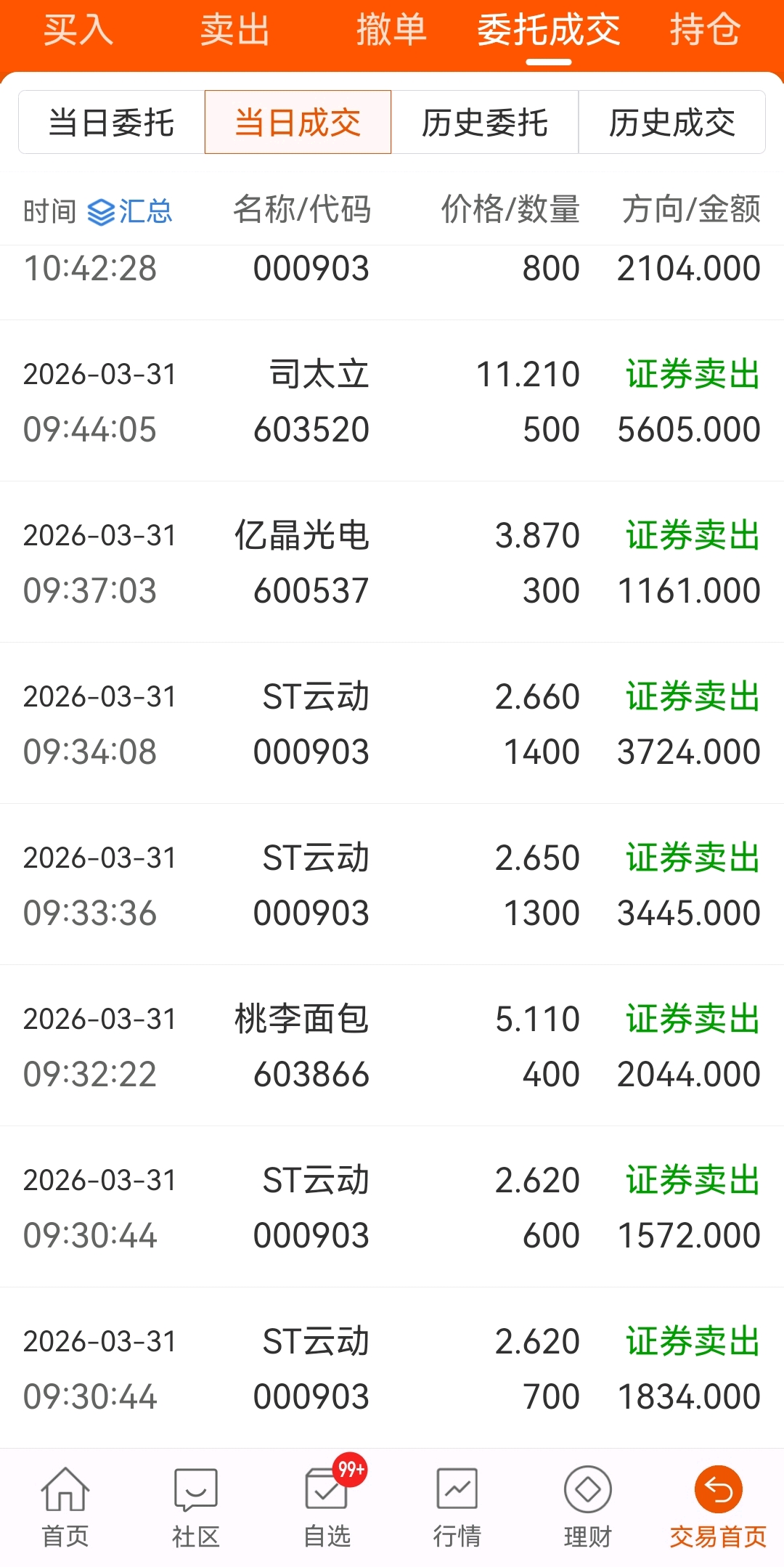This screenshot has width=784, height=1567.
Task: View 历史委托 records
Action: tap(485, 122)
